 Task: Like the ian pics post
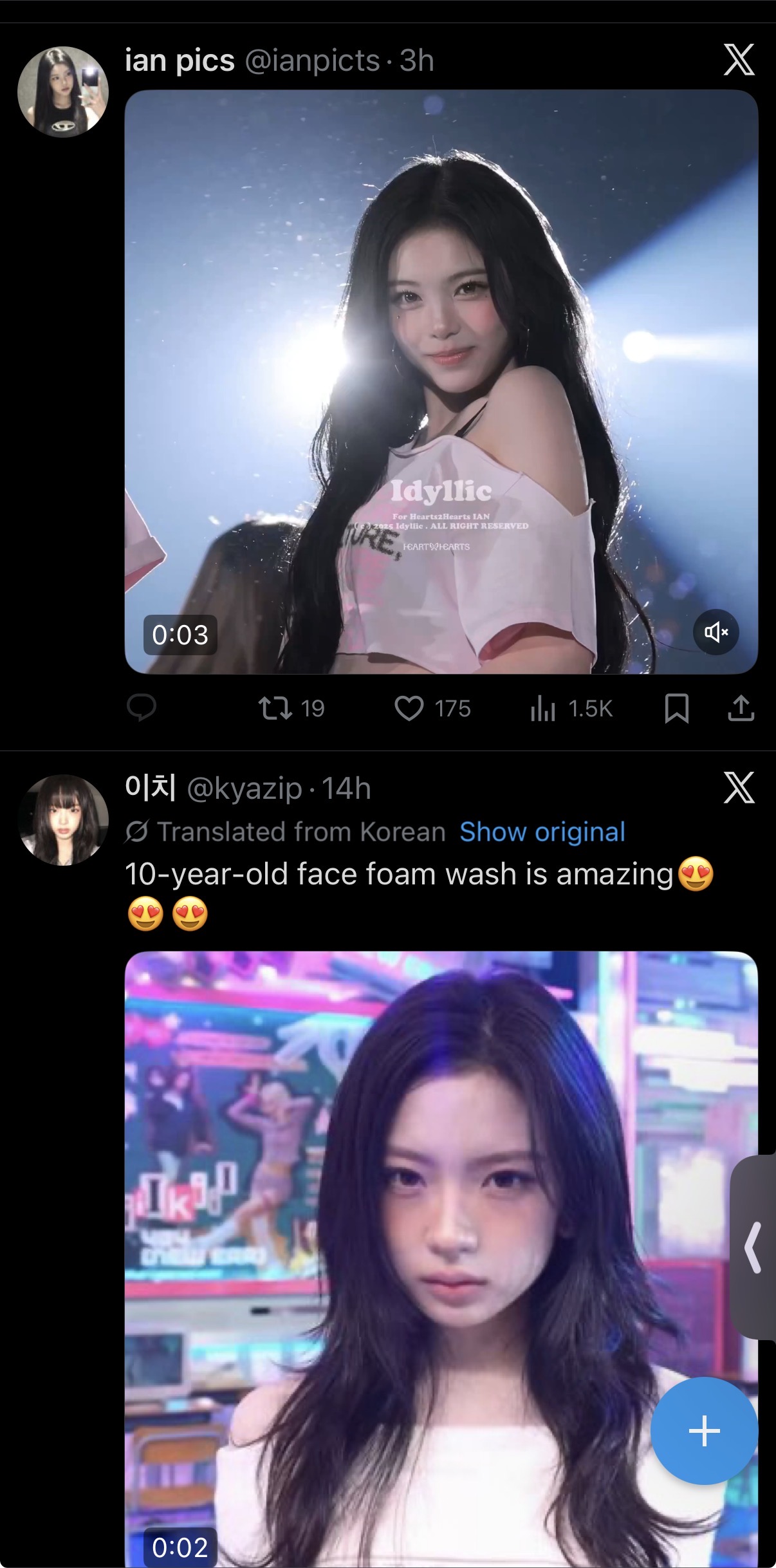pyautogui.click(x=409, y=708)
